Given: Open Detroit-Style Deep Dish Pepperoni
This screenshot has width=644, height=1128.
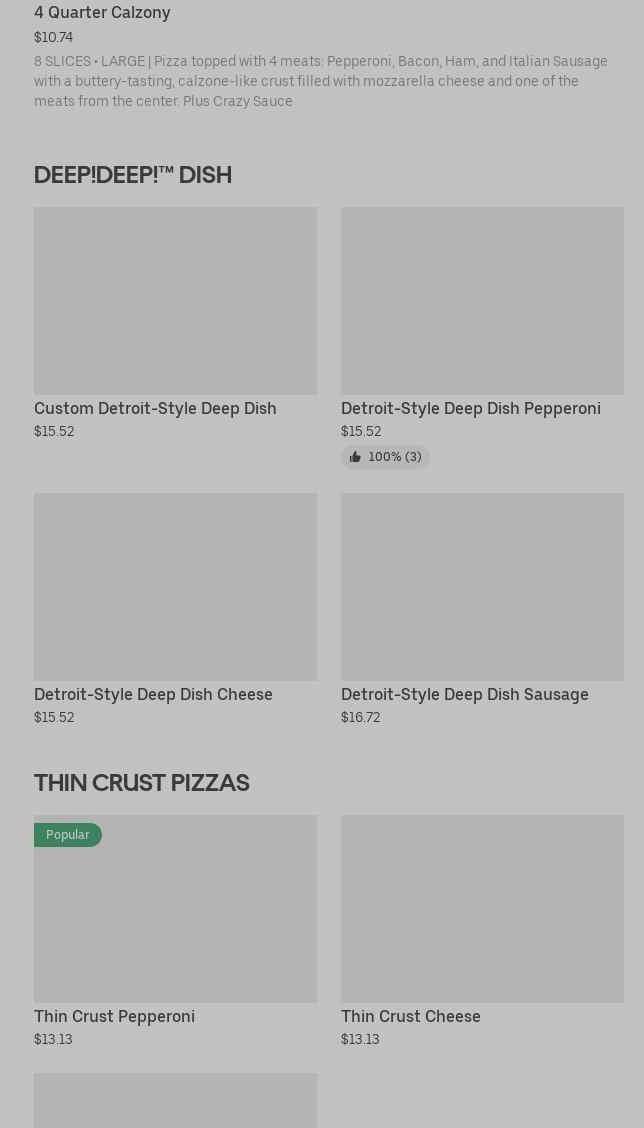Looking at the screenshot, I should 482,301.
